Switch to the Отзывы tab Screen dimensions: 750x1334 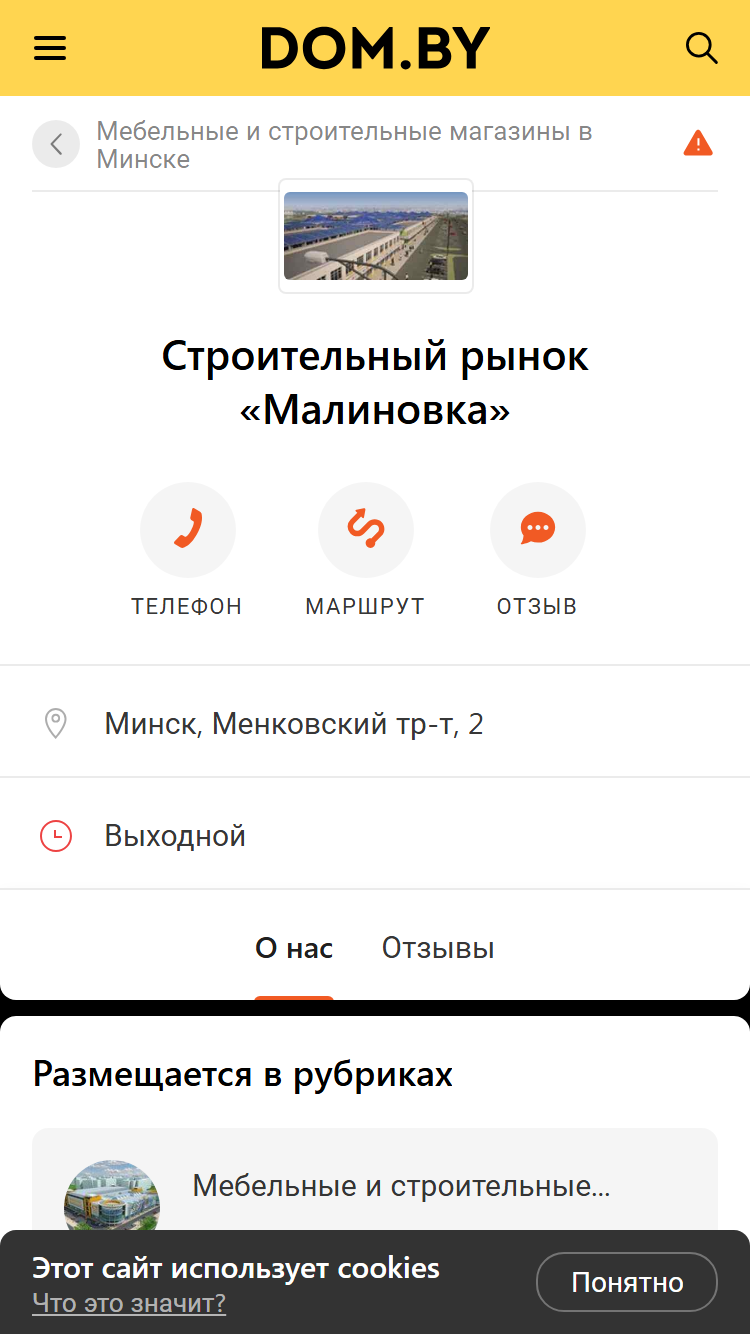coord(438,948)
